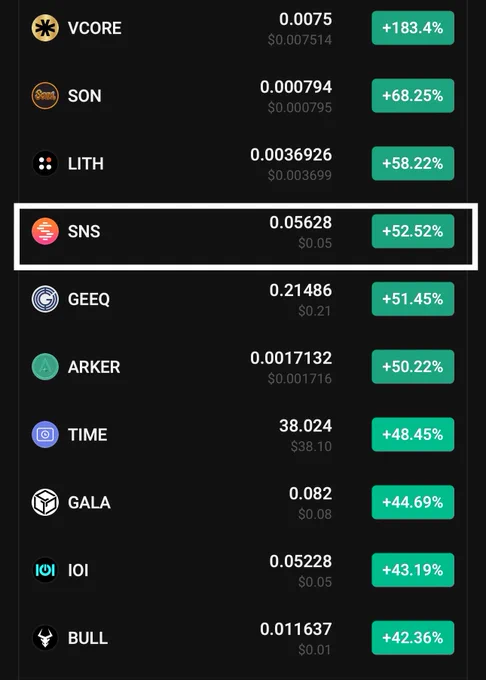
Task: Select the highlighted SNS row
Action: coord(246,236)
